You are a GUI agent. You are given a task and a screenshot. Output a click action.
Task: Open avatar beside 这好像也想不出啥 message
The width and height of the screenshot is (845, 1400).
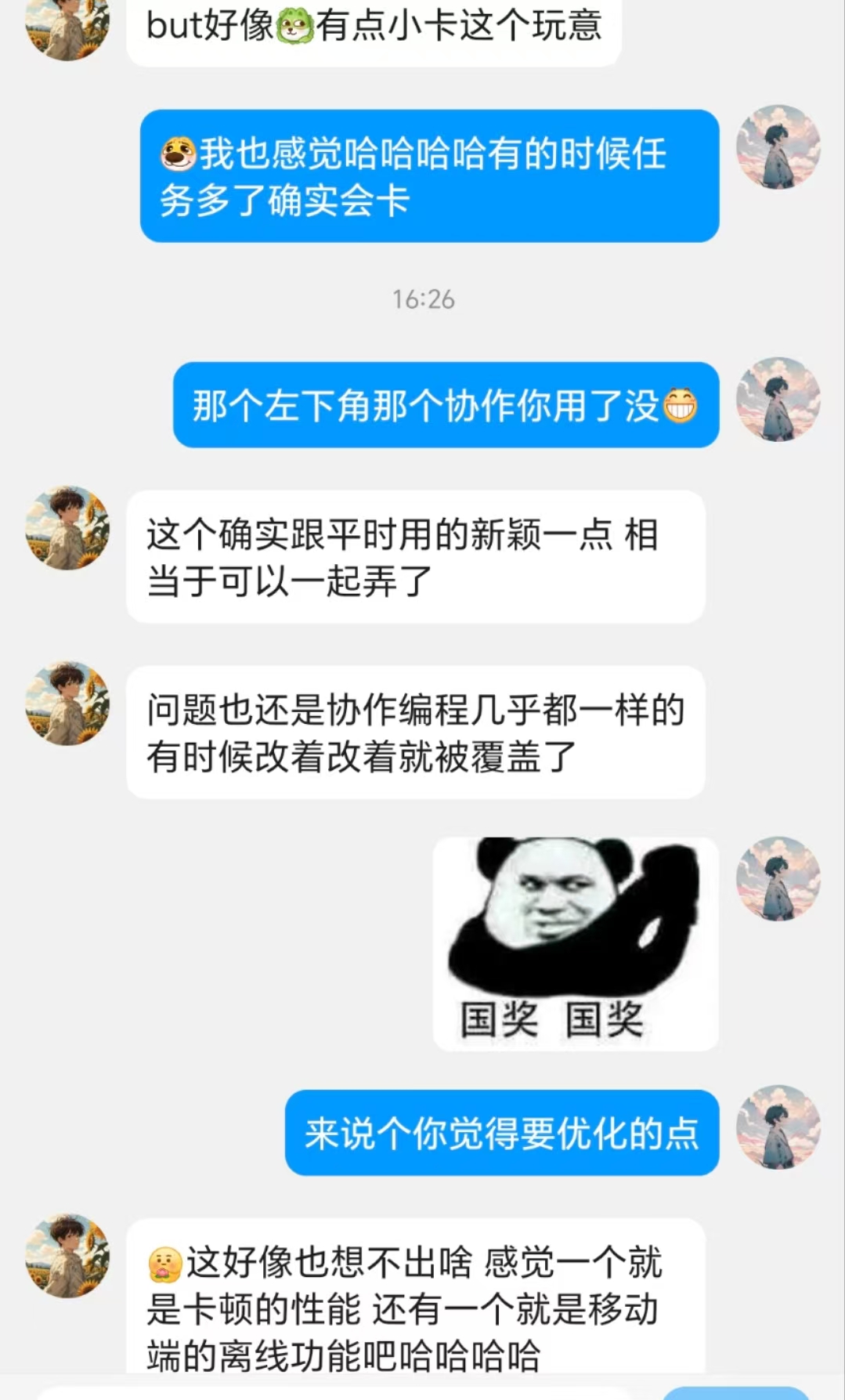67,1256
